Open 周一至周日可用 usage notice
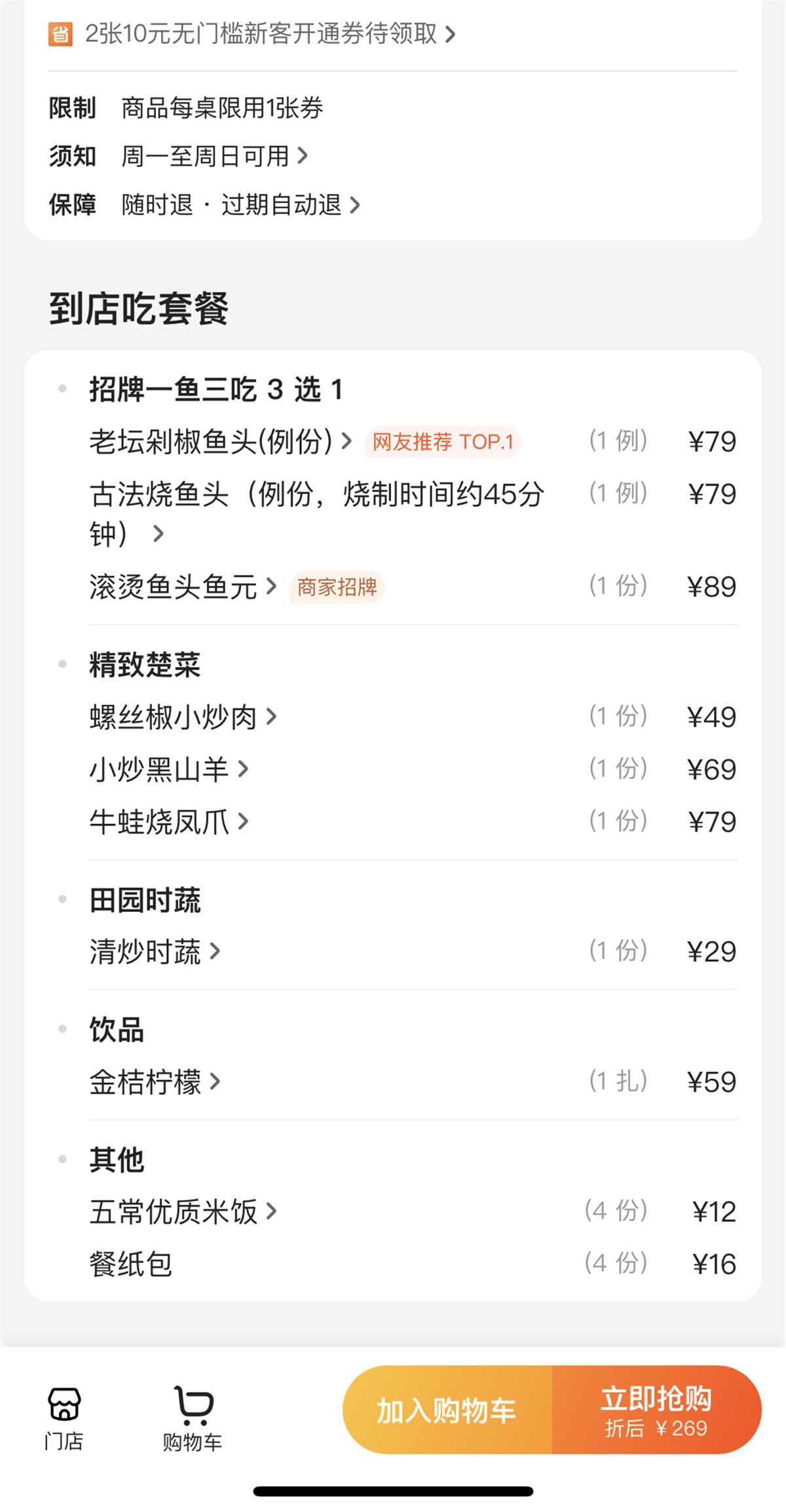Screen dimensions: 786x1512 214,157
